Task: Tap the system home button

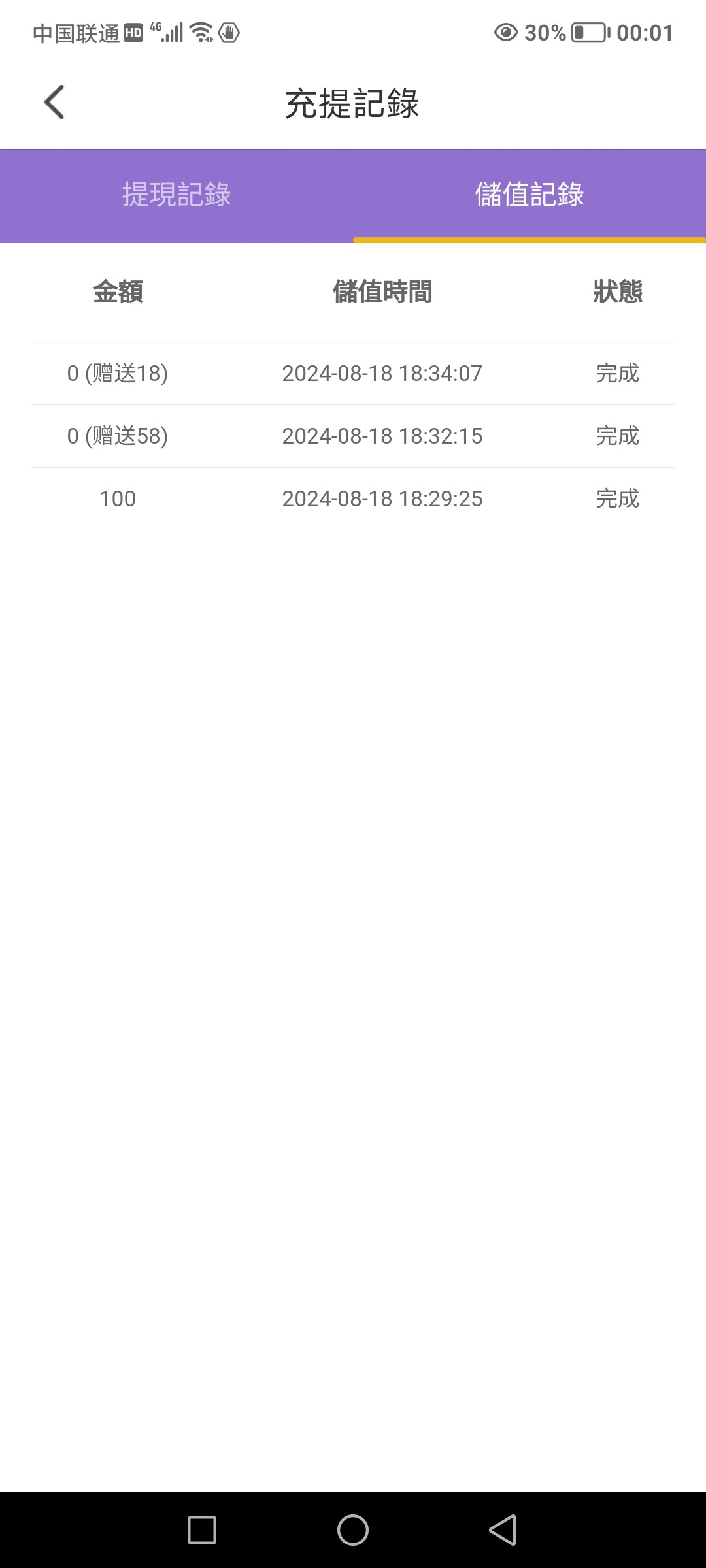Action: click(353, 1530)
